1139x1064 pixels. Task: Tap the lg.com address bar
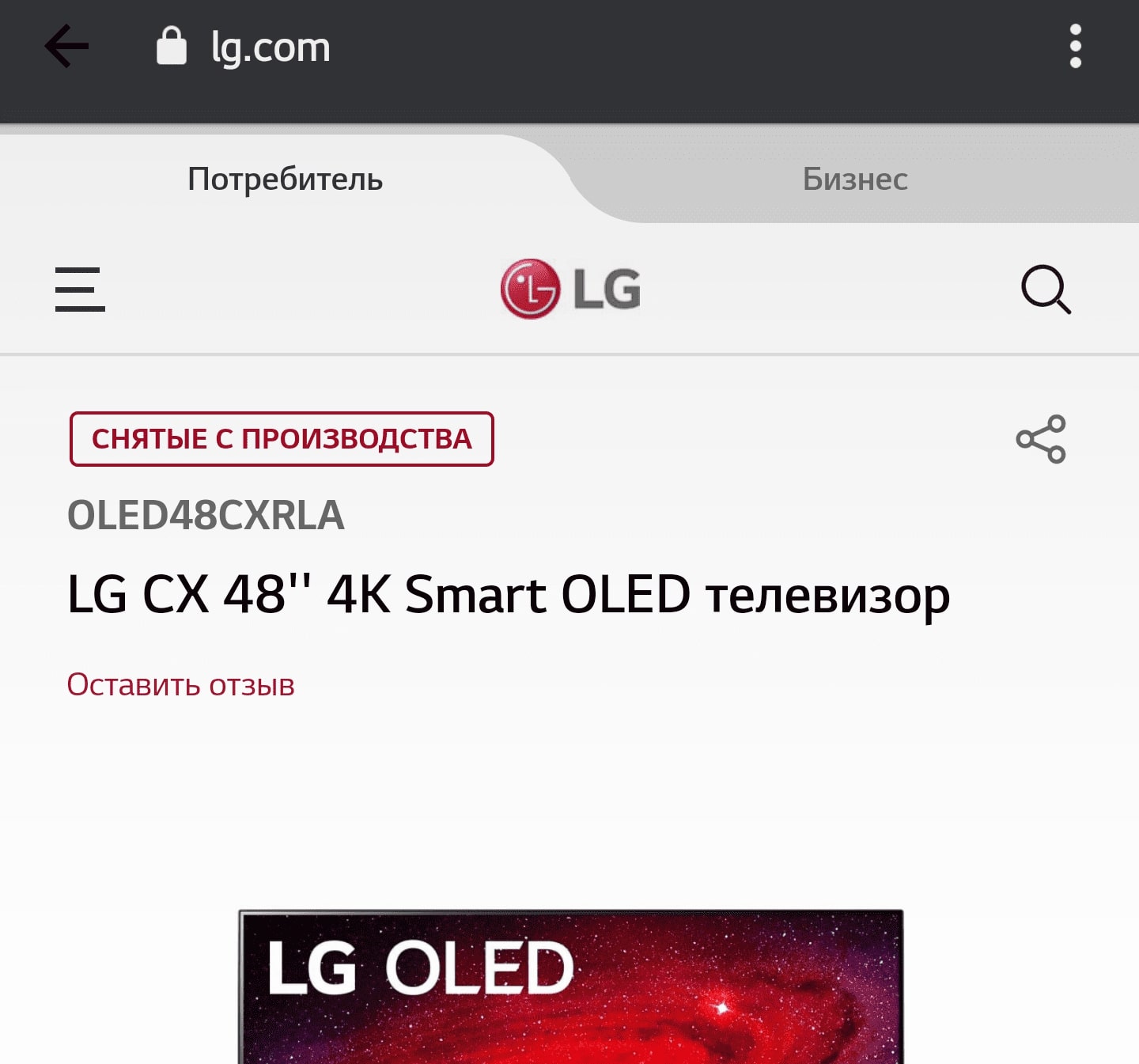[x=271, y=47]
